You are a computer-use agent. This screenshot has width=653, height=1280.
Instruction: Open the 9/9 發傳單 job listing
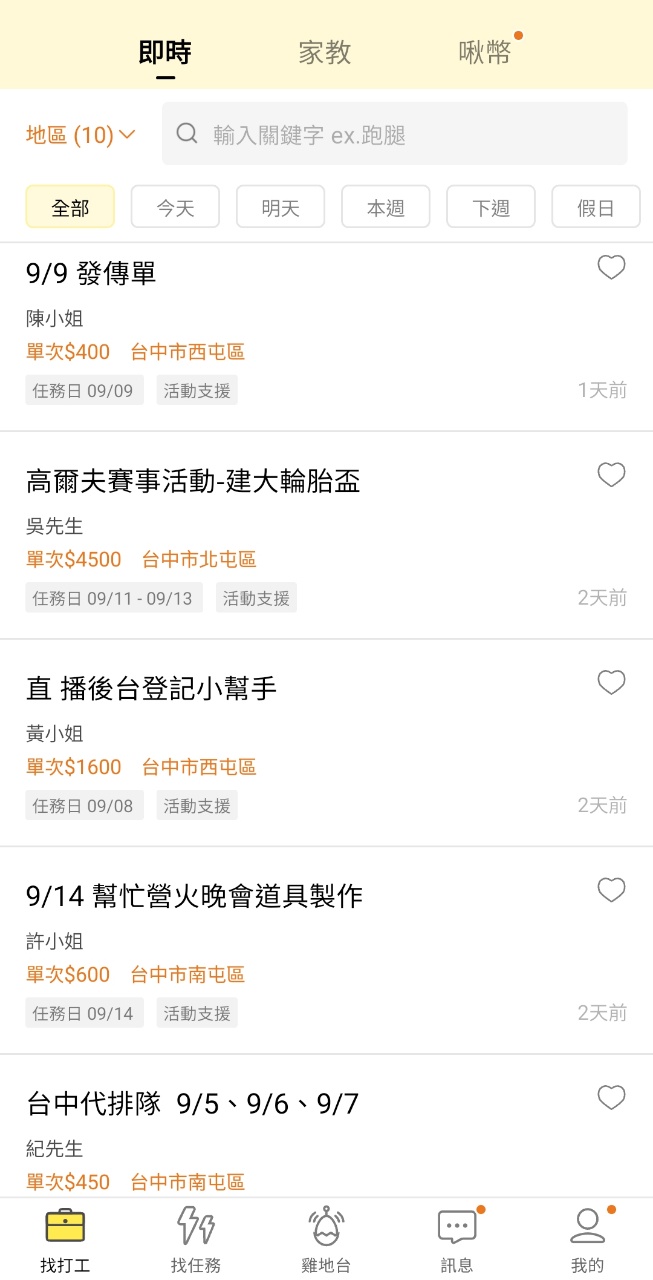91,274
